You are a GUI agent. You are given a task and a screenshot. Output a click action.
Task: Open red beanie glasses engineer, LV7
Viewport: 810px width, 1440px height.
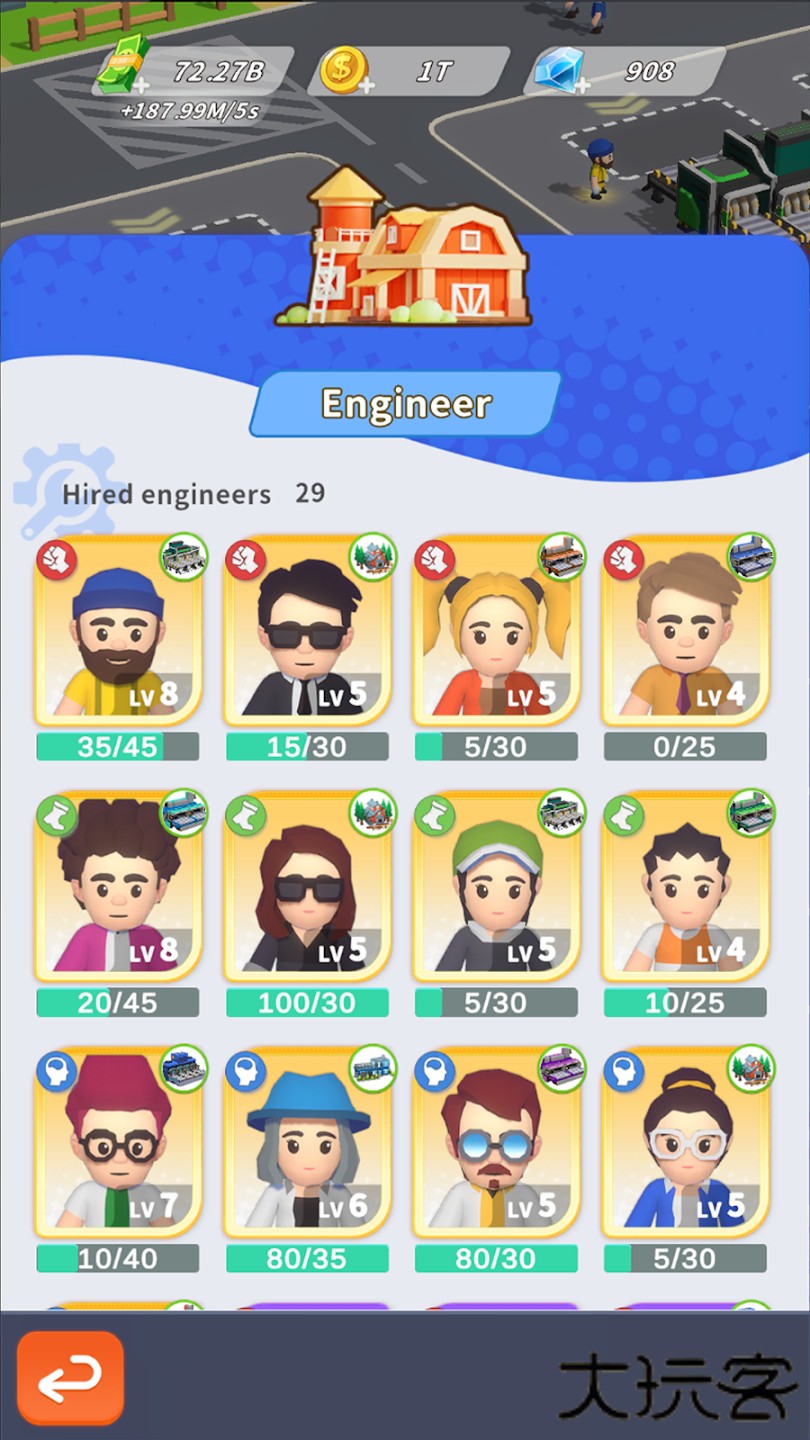pos(118,1144)
